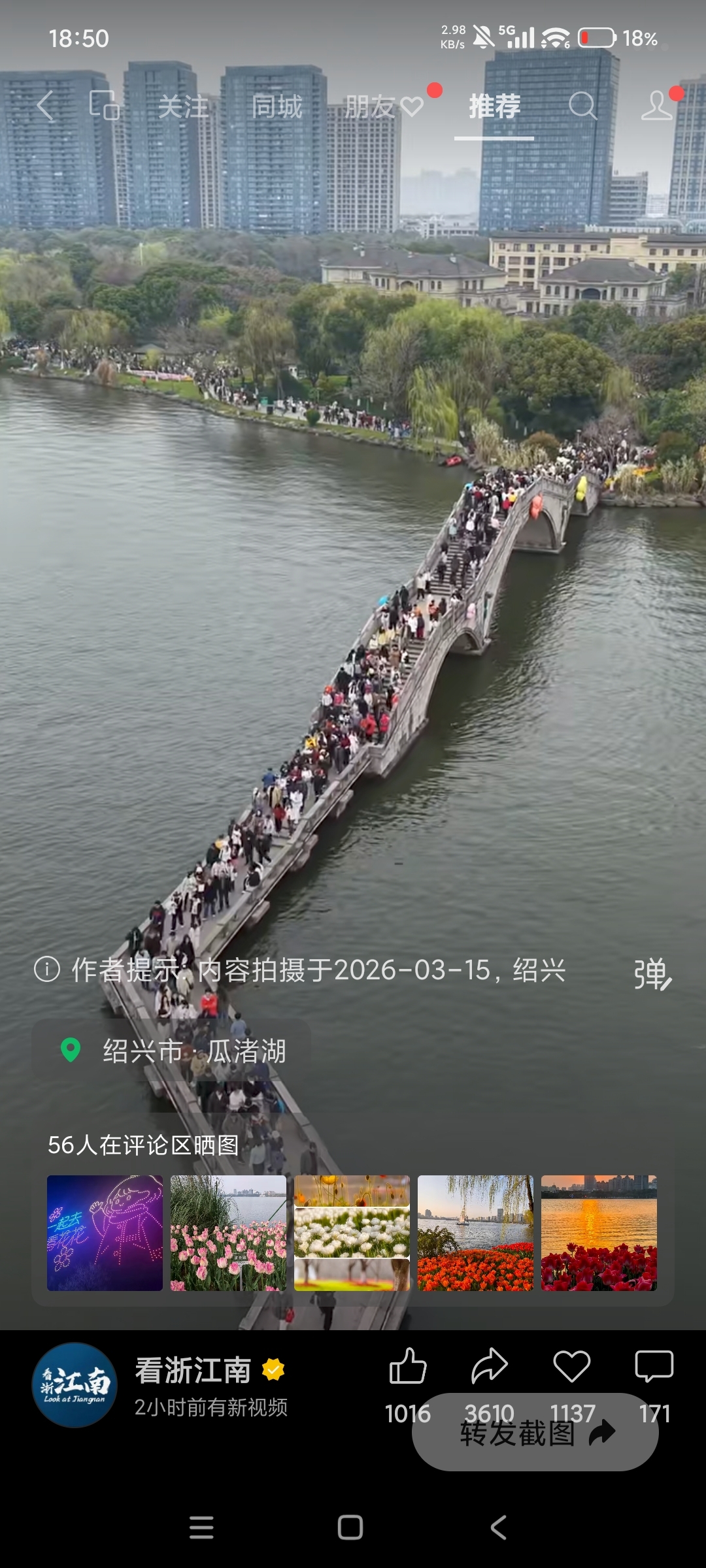Switch to the 同城 tab
Viewport: 706px width, 1568px height.
pyautogui.click(x=277, y=106)
